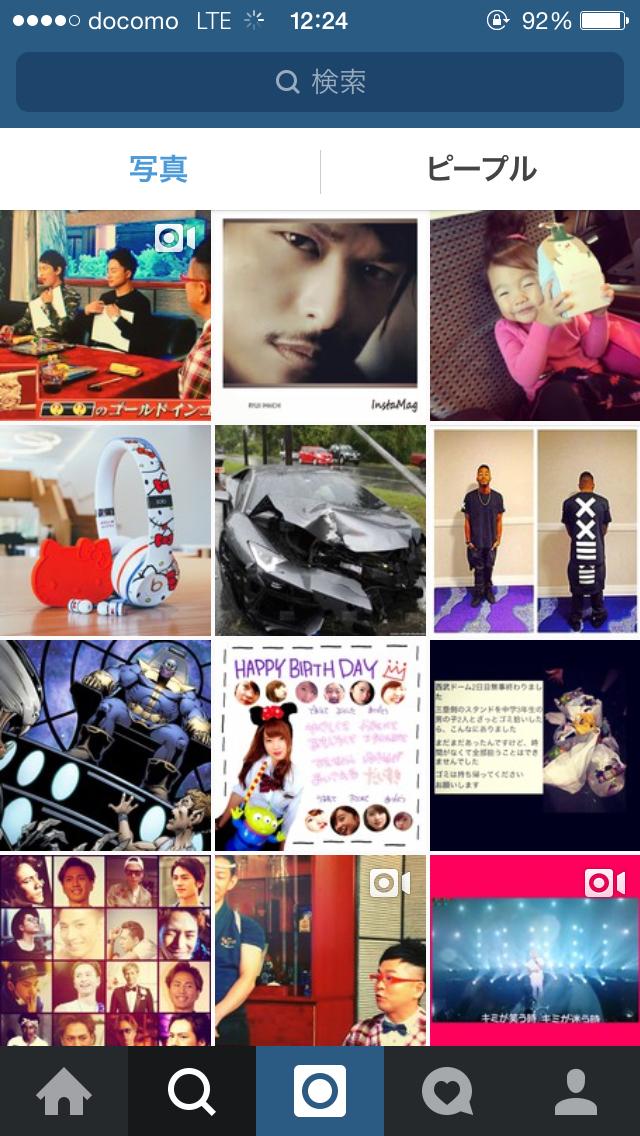
Task: Open the profile tab
Action: pos(576,1091)
